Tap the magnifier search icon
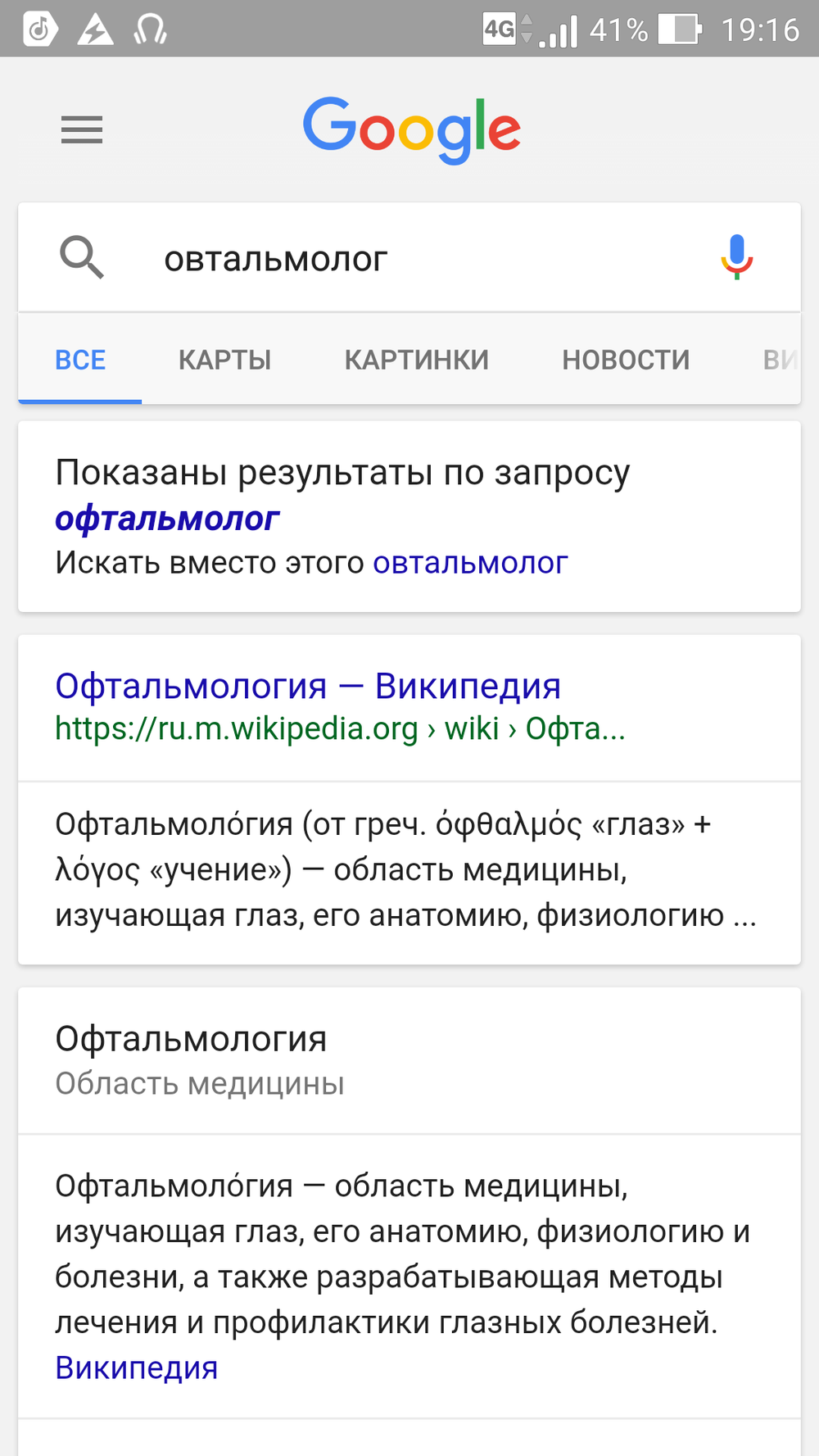Viewport: 819px width, 1456px height. [x=82, y=257]
